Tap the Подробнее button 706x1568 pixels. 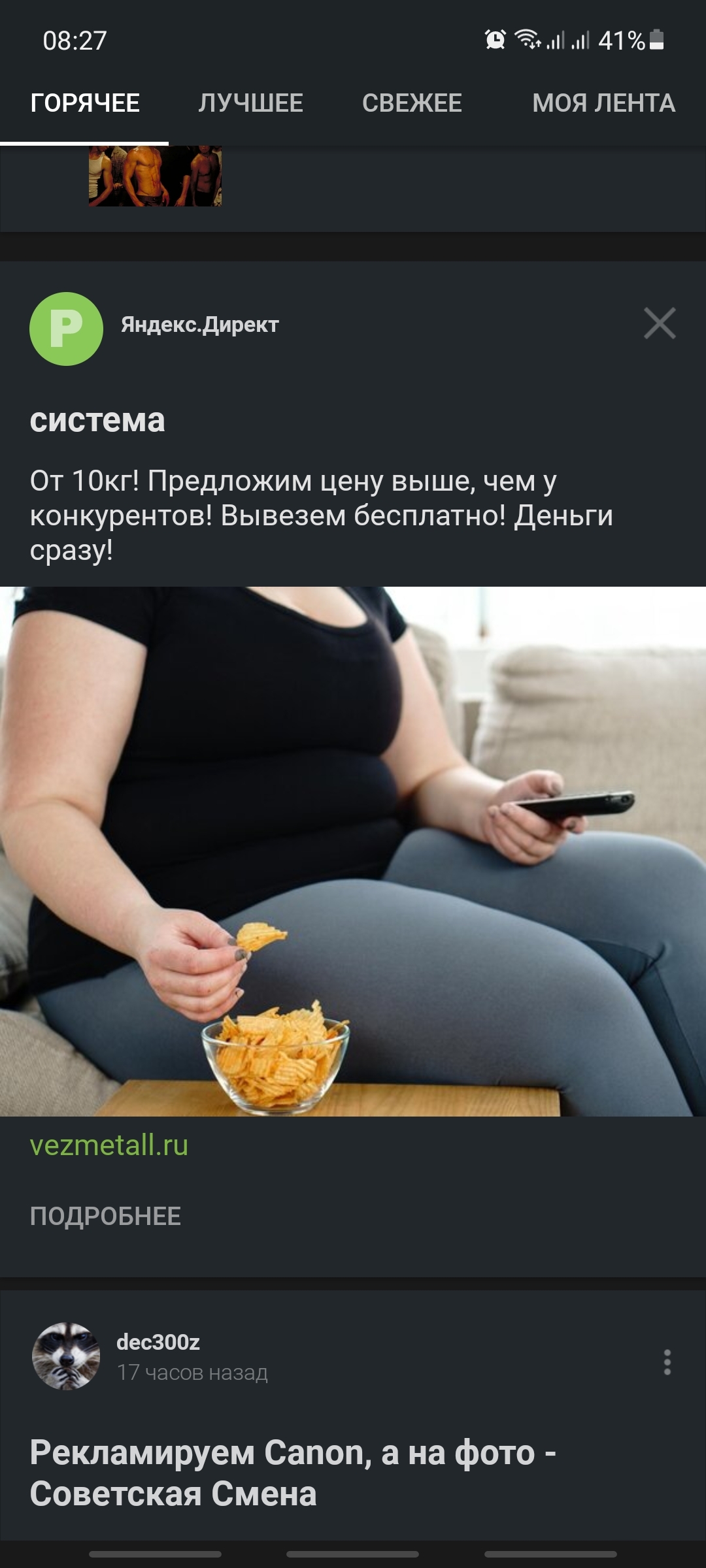105,1216
